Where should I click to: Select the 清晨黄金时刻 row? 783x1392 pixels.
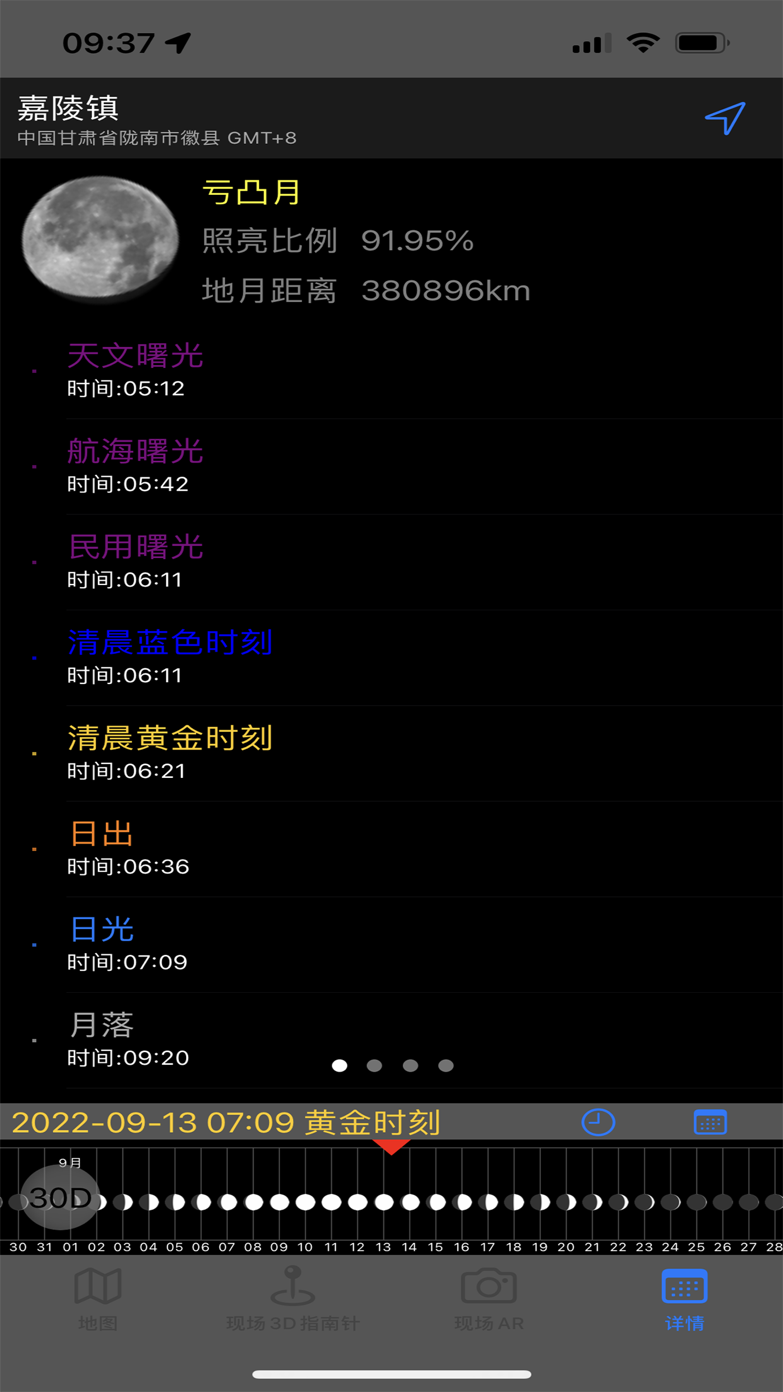coord(400,753)
